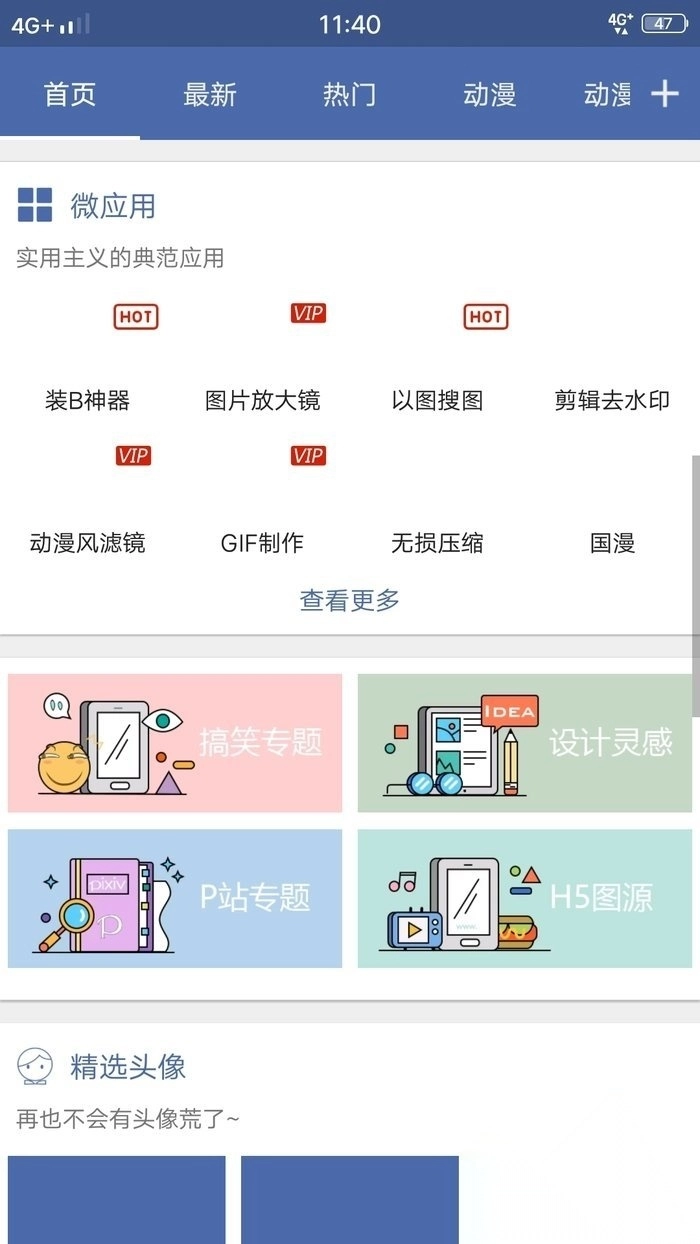Viewport: 700px width, 1244px height.
Task: Open the 设计灵感 card
Action: tap(525, 743)
